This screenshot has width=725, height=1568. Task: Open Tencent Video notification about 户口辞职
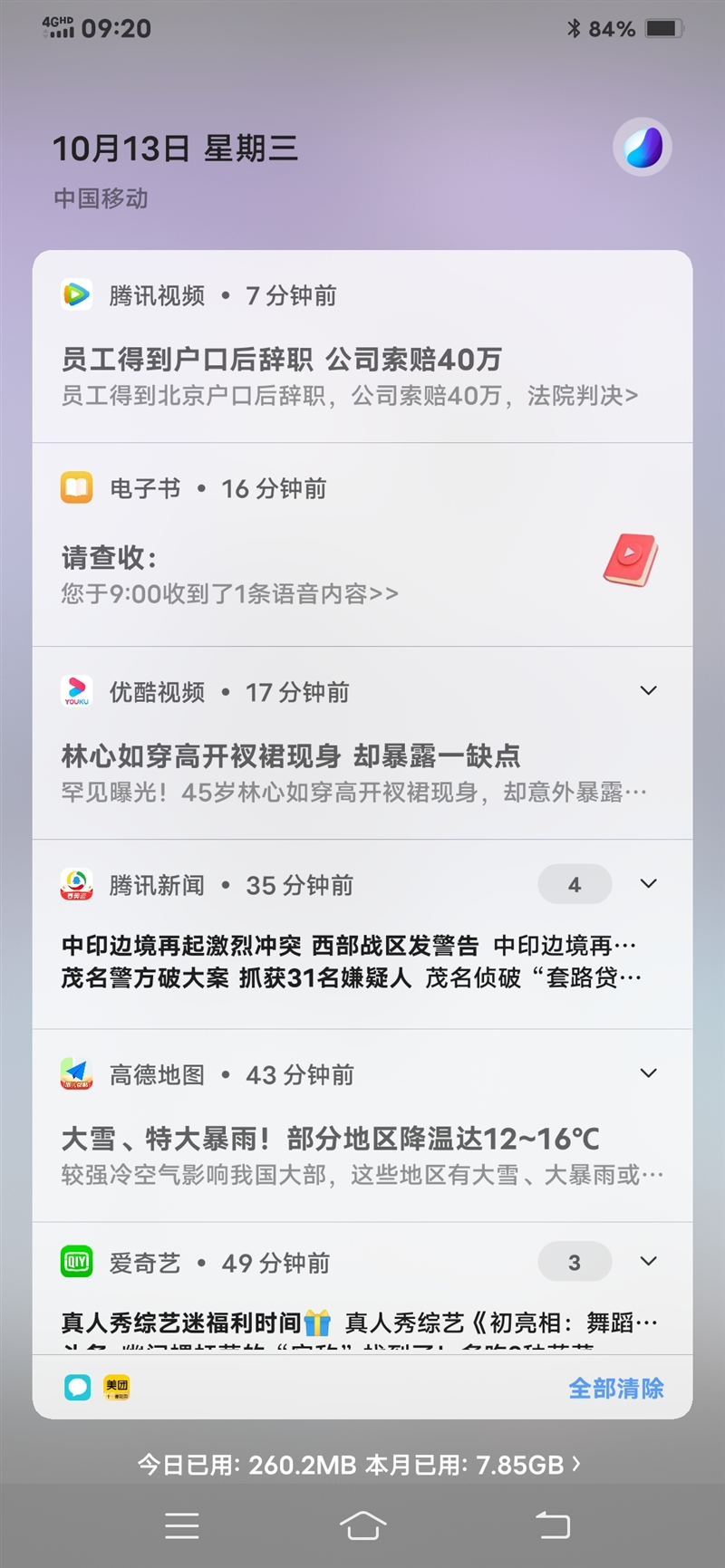point(362,347)
